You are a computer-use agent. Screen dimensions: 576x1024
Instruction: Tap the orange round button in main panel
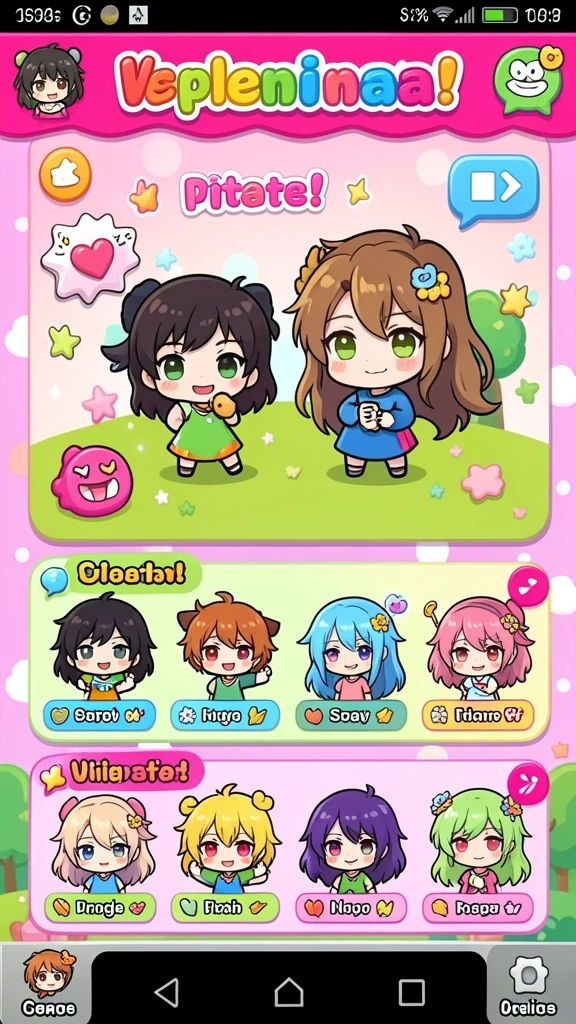(x=65, y=174)
